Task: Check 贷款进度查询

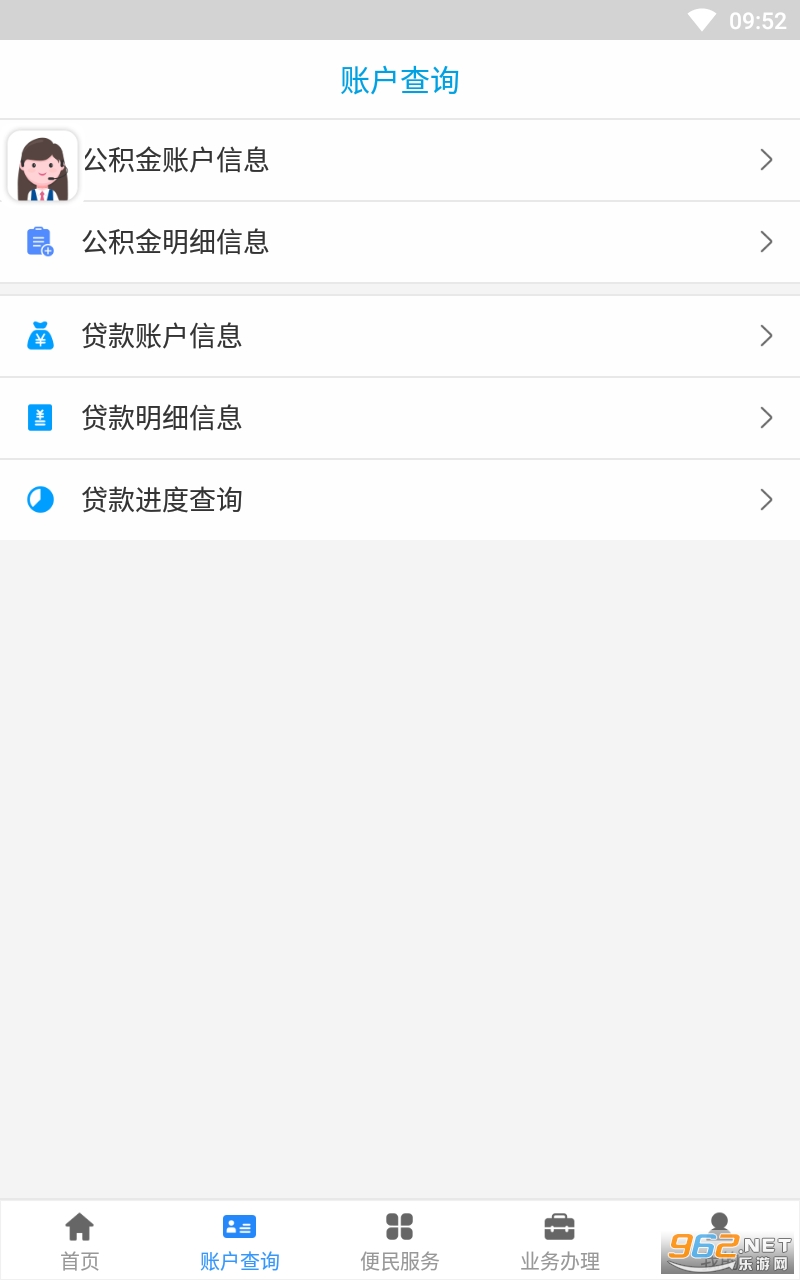Action: (x=400, y=500)
